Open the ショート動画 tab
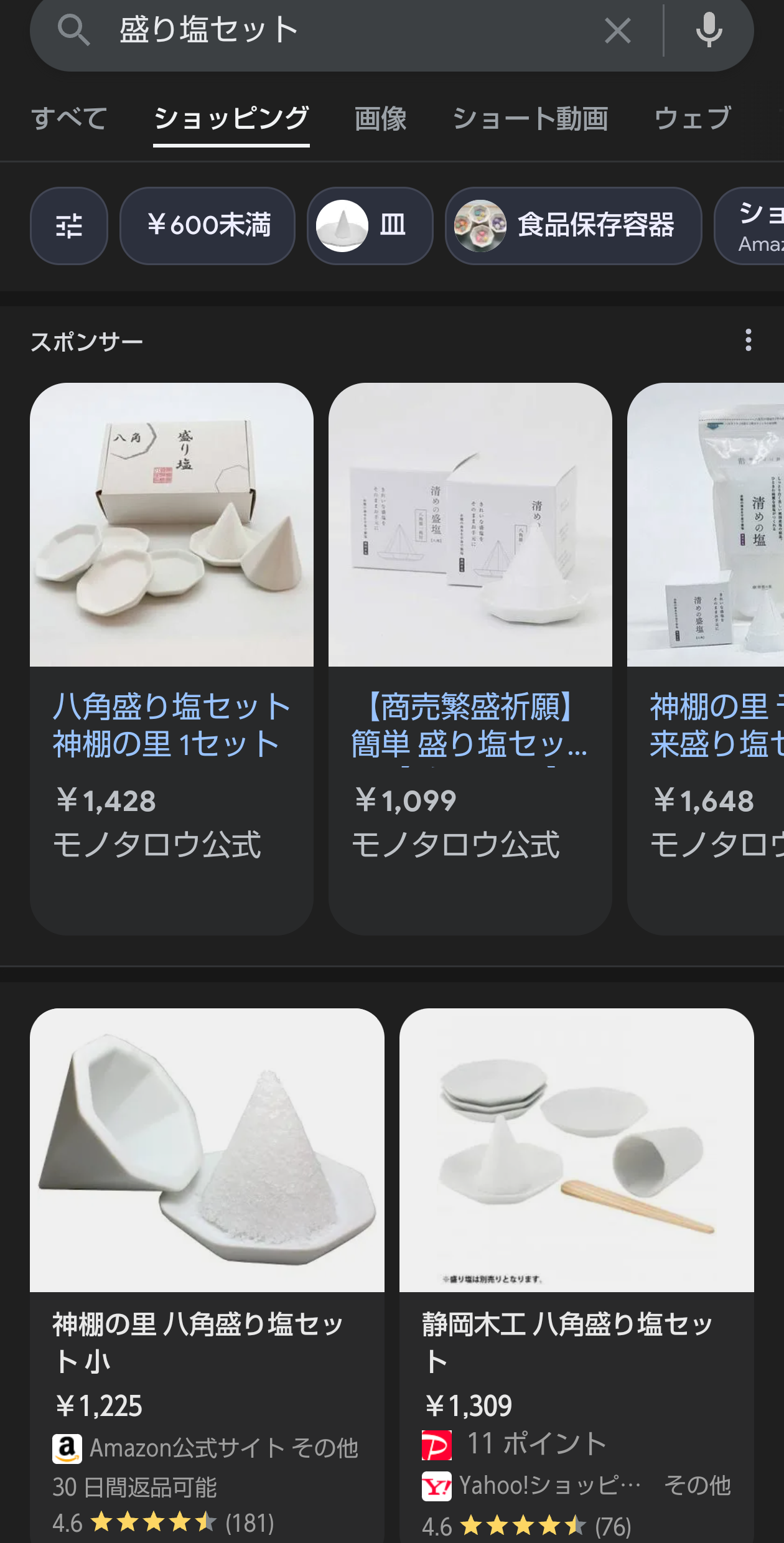The width and height of the screenshot is (784, 1543). [x=530, y=118]
